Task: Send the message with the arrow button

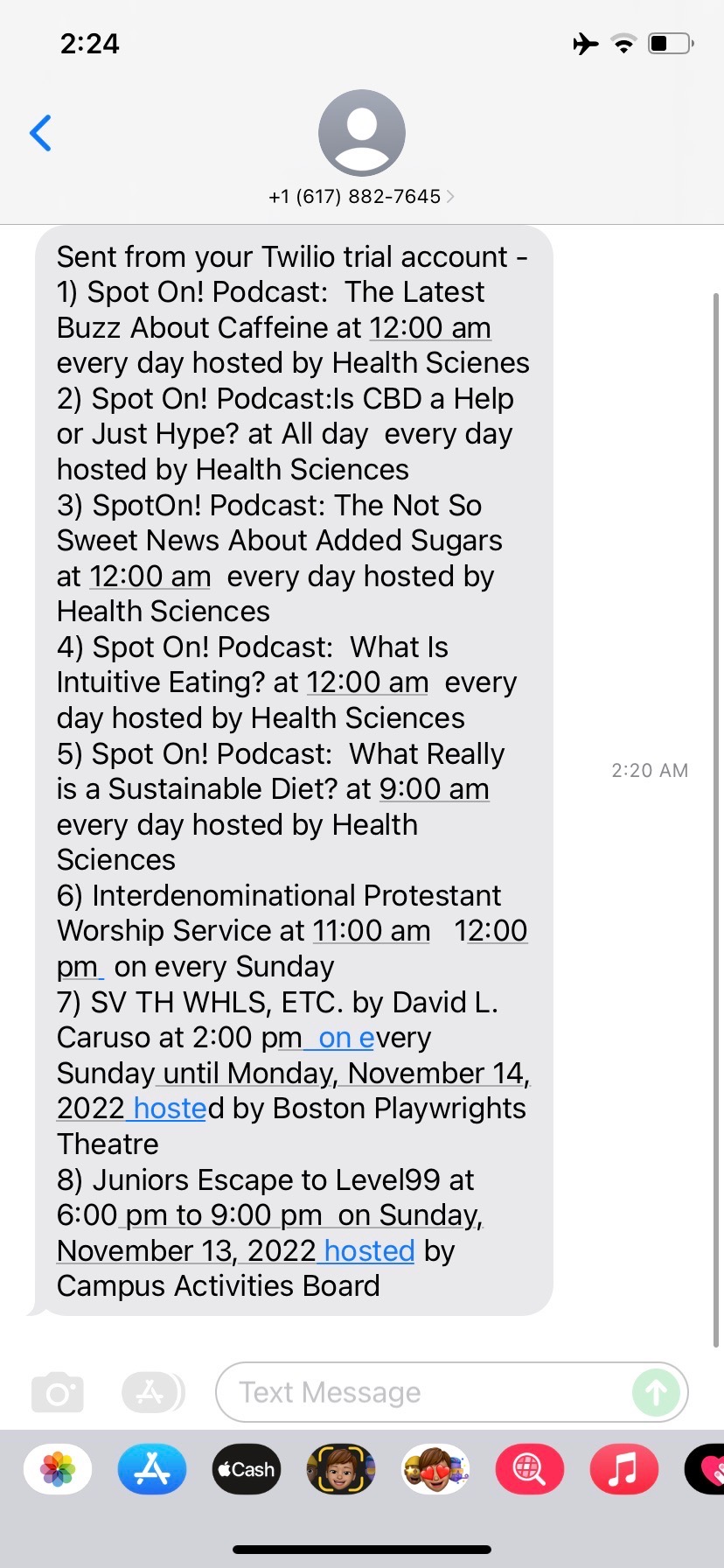Action: coord(656,1391)
